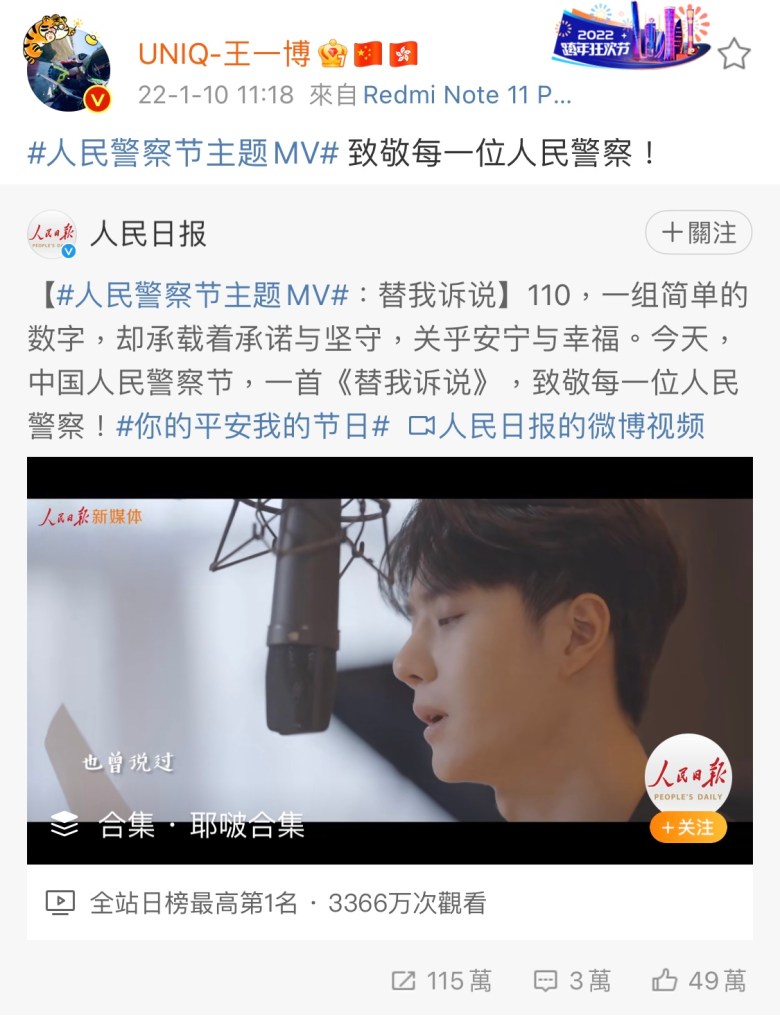
Task: Favorite this post with the star icon
Action: [734, 54]
